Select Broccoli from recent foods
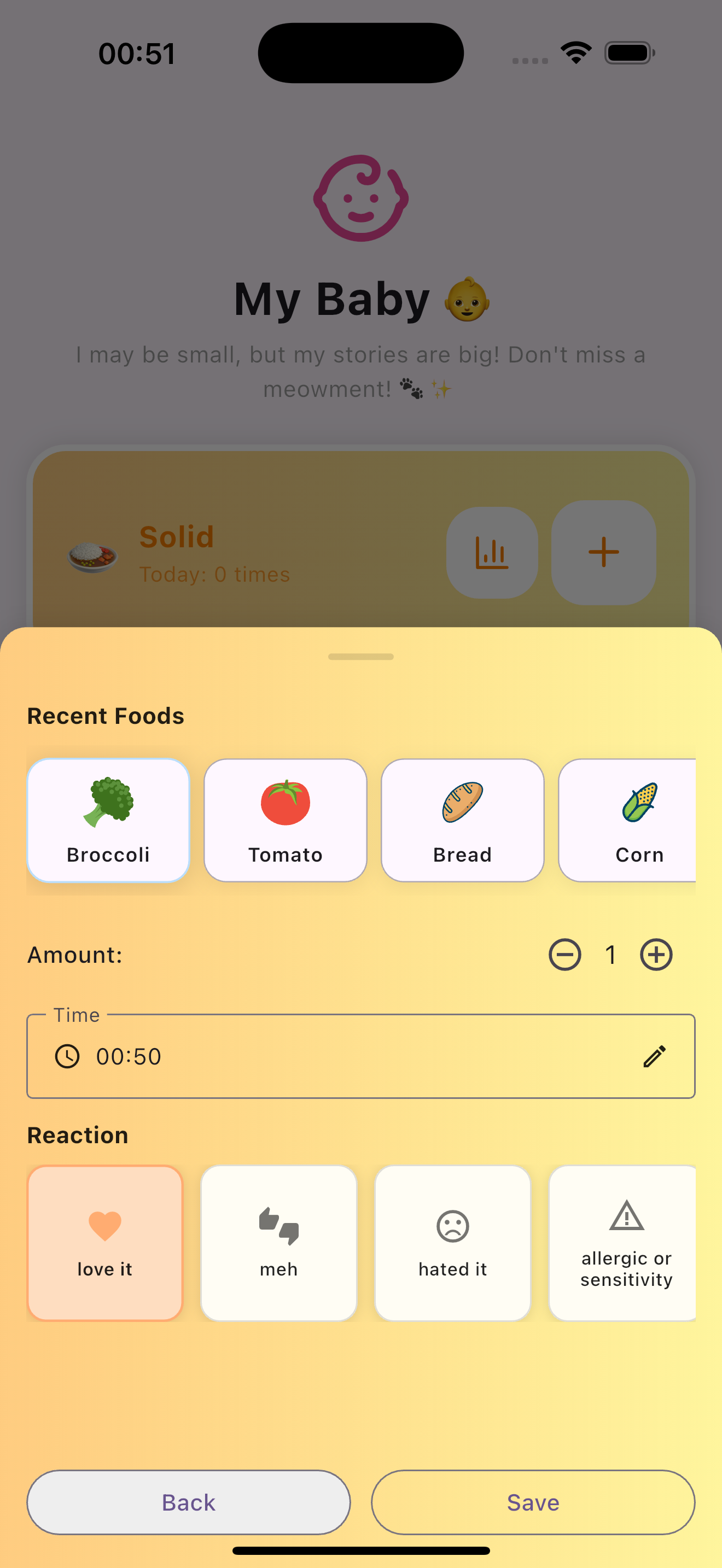Image resolution: width=722 pixels, height=1568 pixels. coord(108,820)
